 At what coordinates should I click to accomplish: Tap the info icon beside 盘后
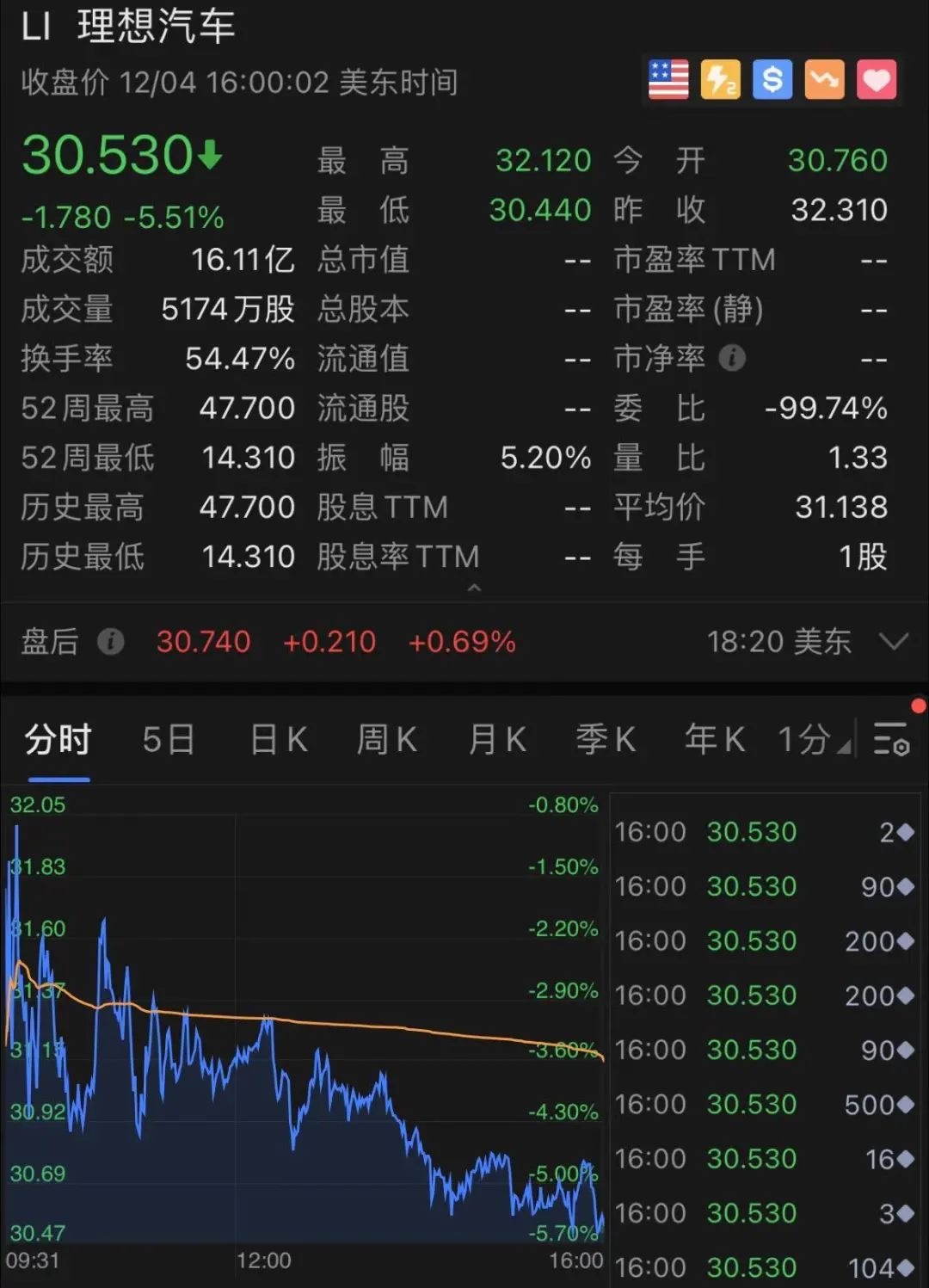click(110, 642)
